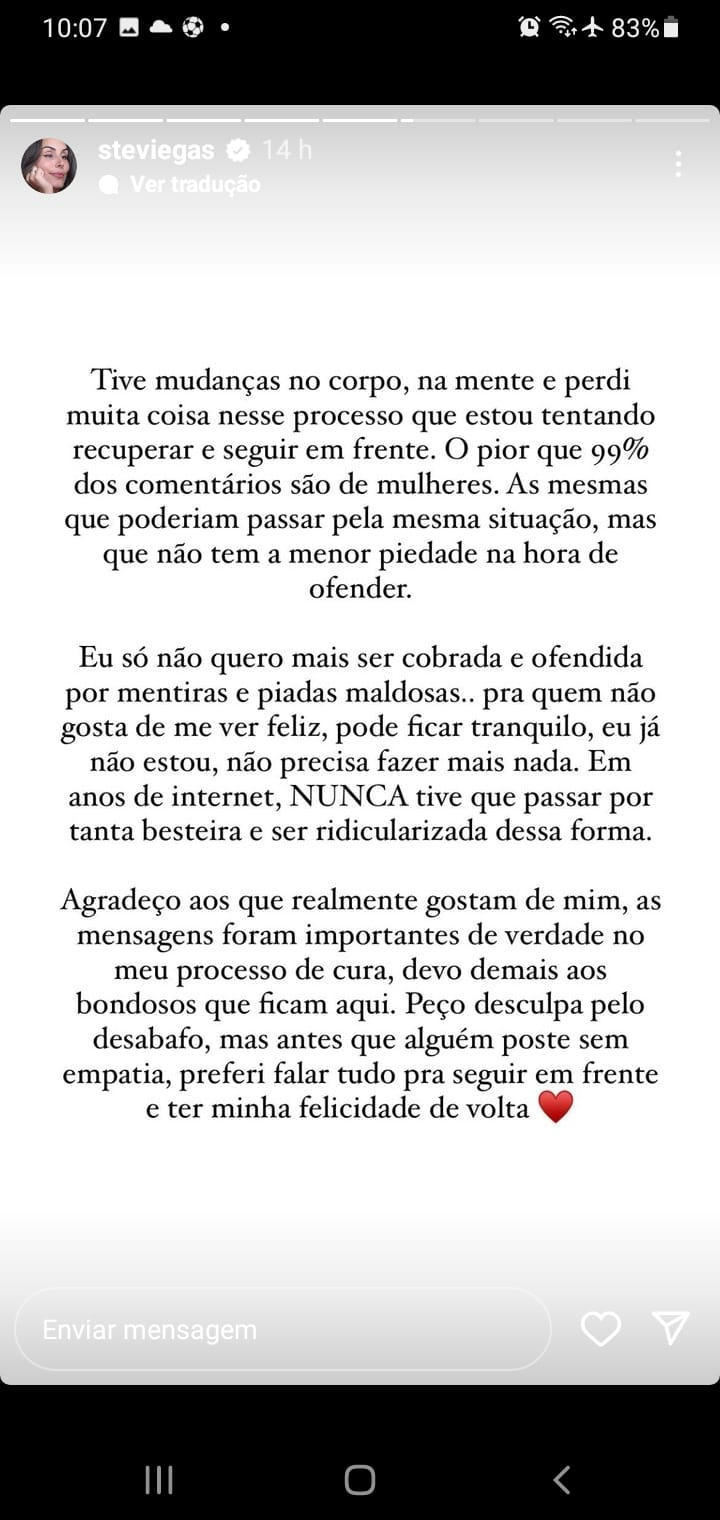Tap Ver tradução to translate story
The width and height of the screenshot is (720, 1520).
point(194,185)
